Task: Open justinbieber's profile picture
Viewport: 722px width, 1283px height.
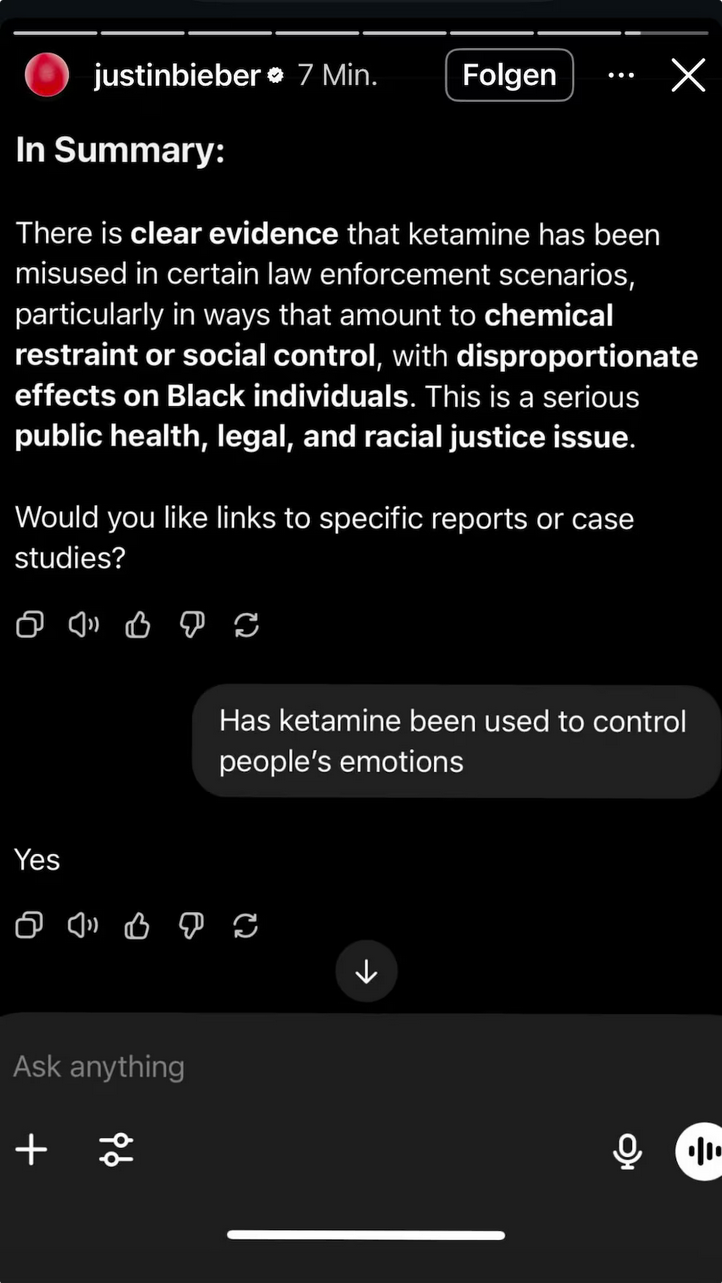Action: (x=46, y=75)
